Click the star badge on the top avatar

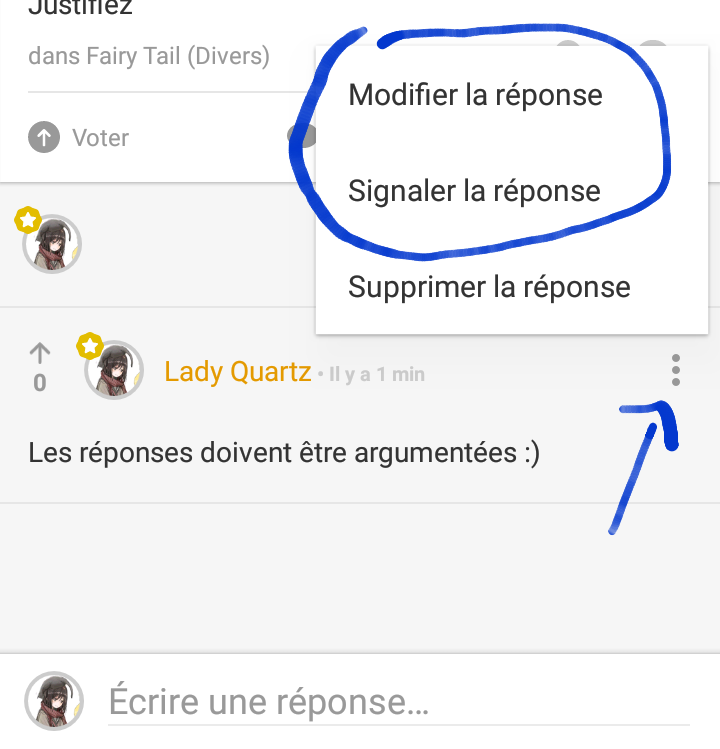click(x=27, y=219)
